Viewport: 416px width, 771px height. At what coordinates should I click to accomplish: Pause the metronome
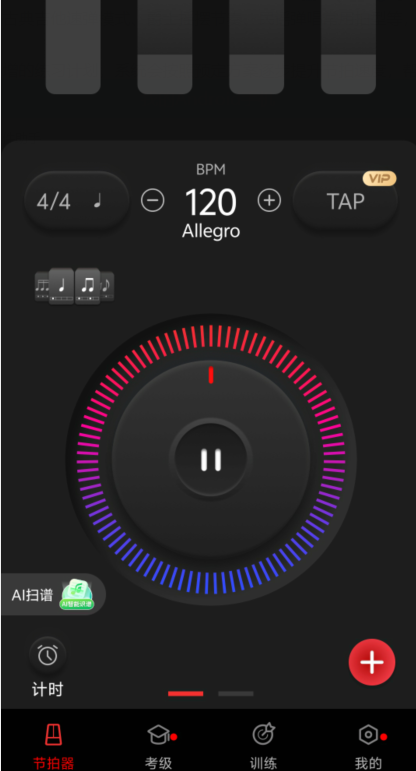coord(211,459)
